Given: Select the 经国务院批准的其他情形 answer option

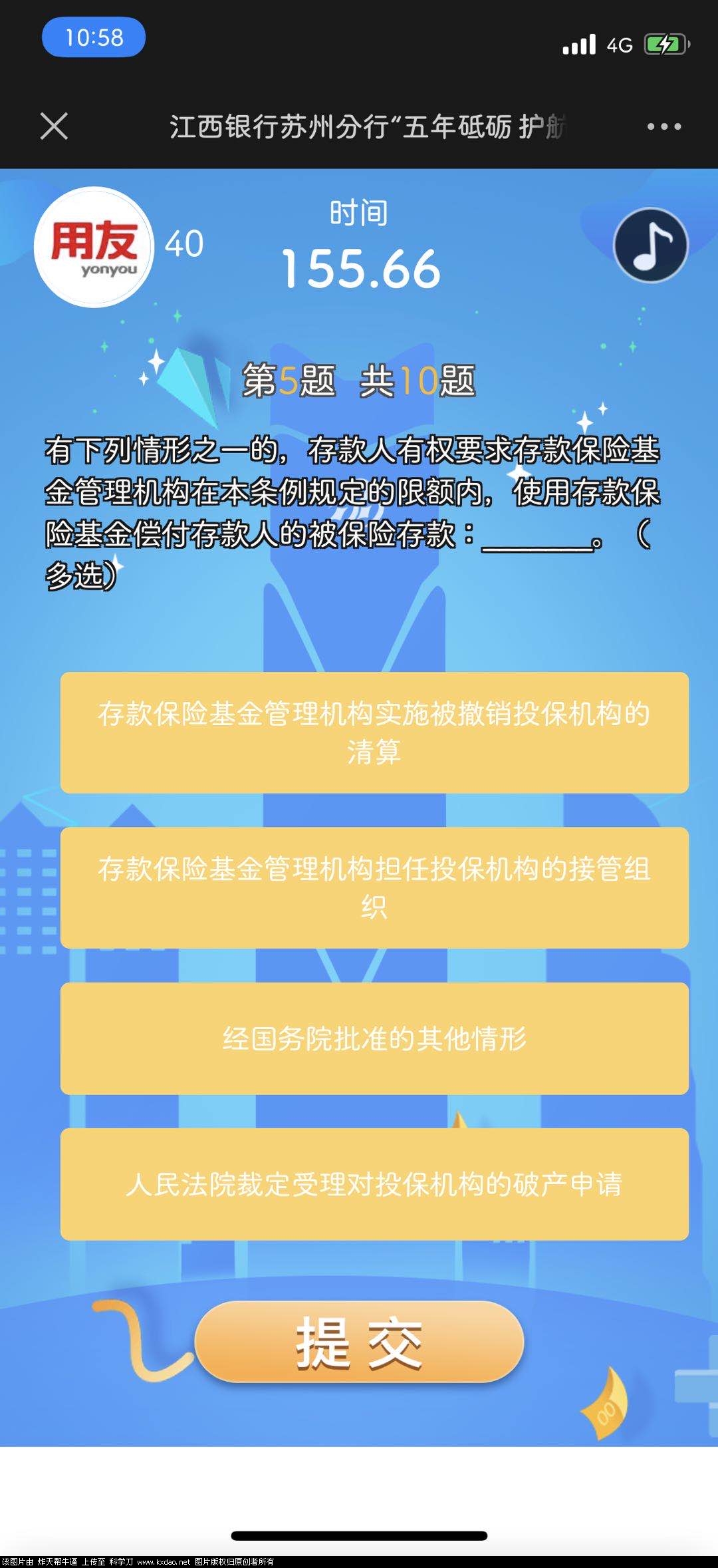Looking at the screenshot, I should pyautogui.click(x=374, y=1038).
